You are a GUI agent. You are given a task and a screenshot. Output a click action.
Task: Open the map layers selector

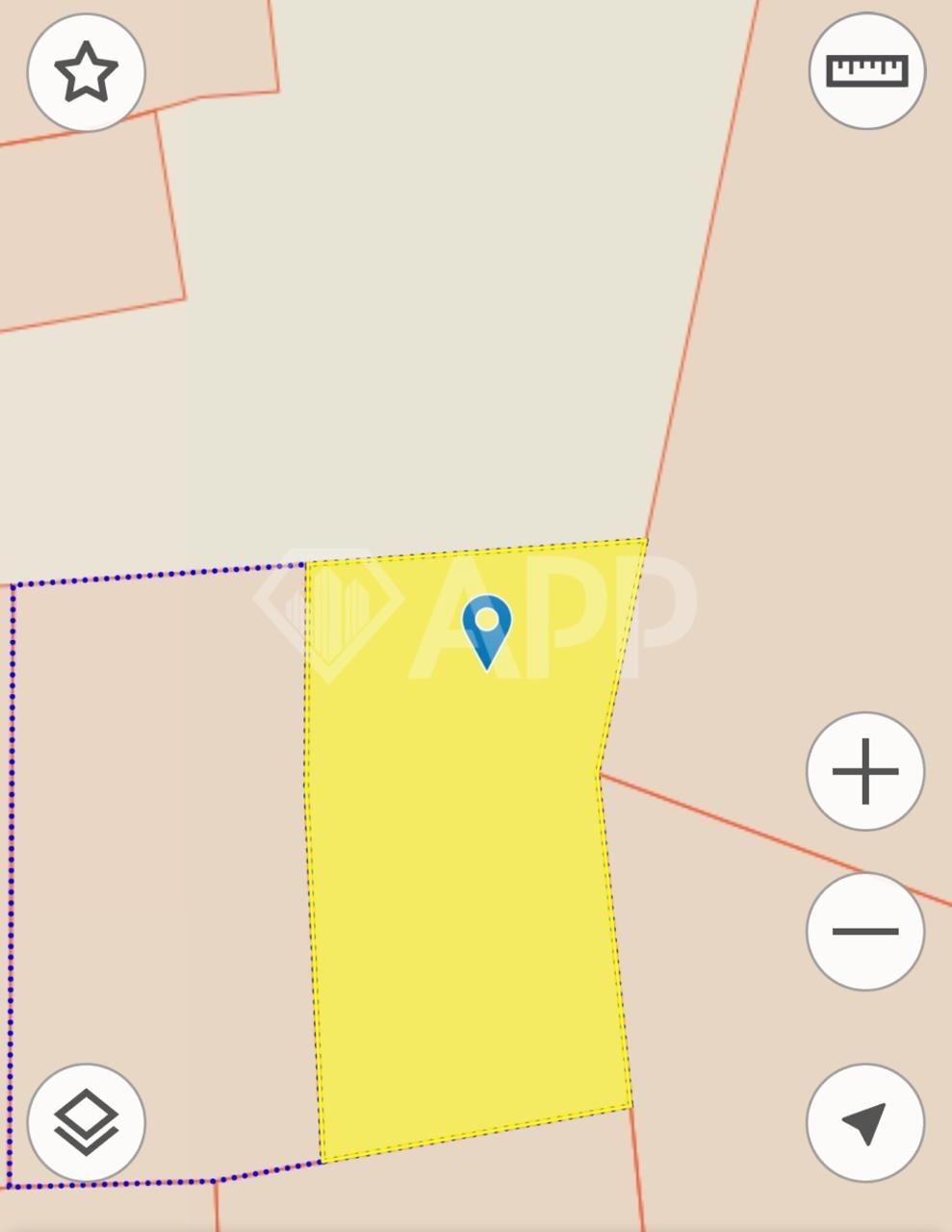[86, 1122]
